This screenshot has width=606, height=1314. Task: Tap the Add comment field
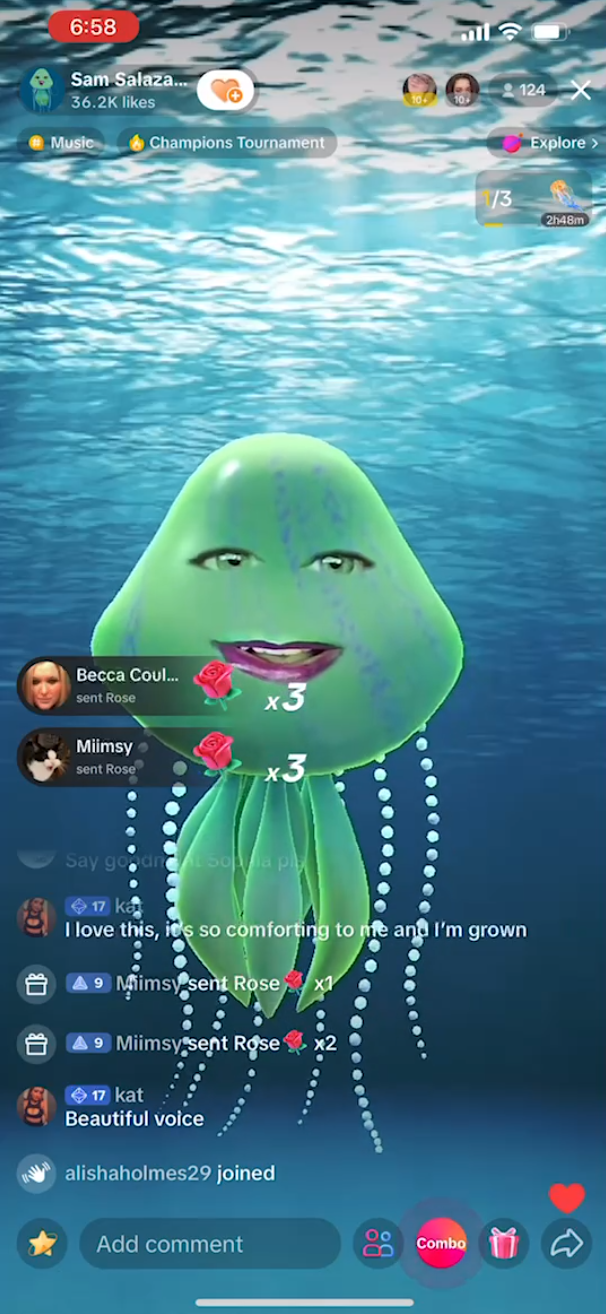coord(210,1244)
